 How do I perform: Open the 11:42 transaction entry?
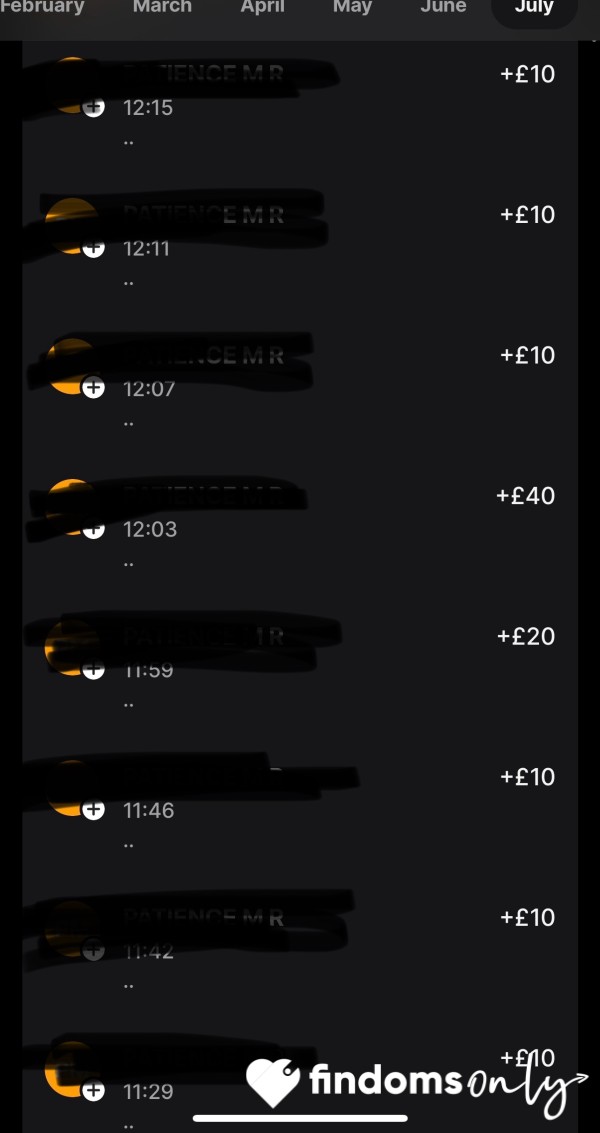click(300, 947)
